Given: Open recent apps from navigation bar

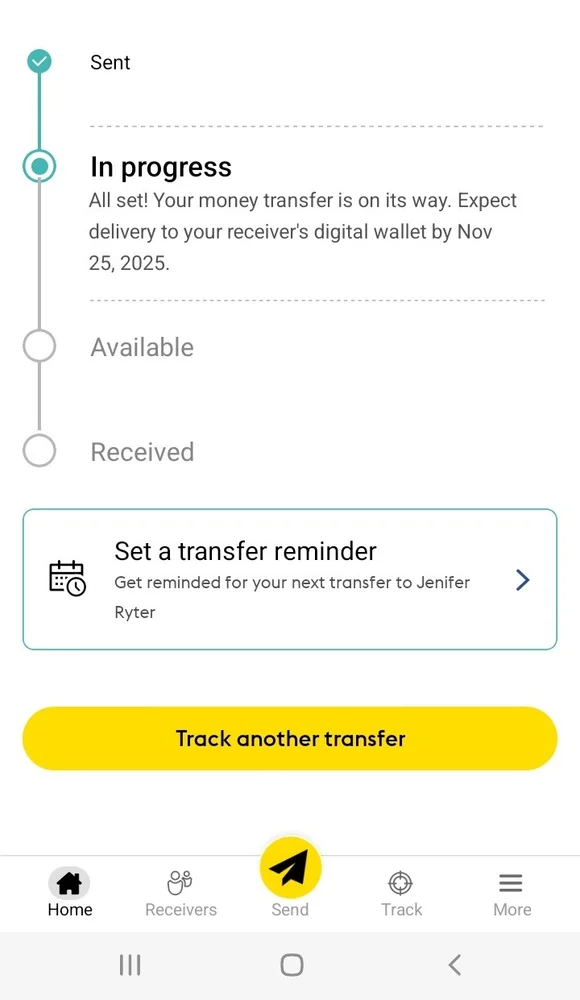Looking at the screenshot, I should 130,965.
